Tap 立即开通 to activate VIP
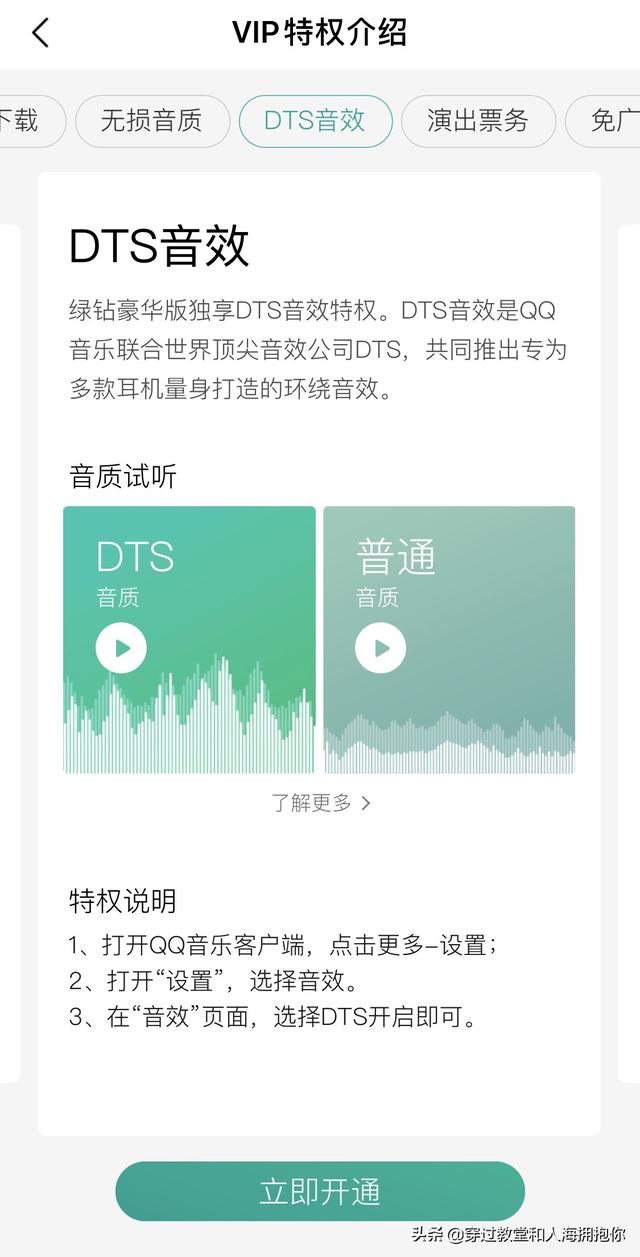This screenshot has height=1257, width=640. (x=320, y=1191)
